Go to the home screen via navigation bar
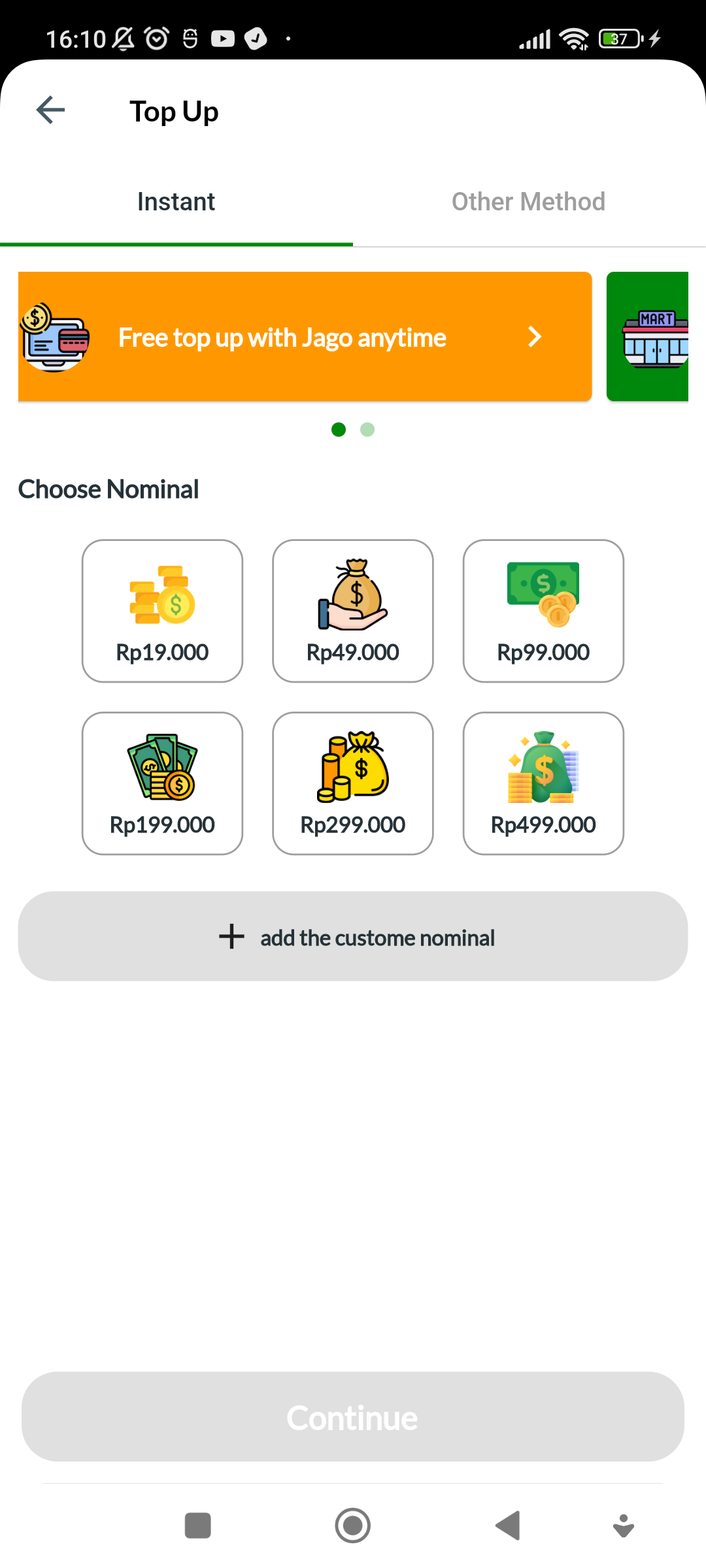706x1568 pixels. (353, 1526)
